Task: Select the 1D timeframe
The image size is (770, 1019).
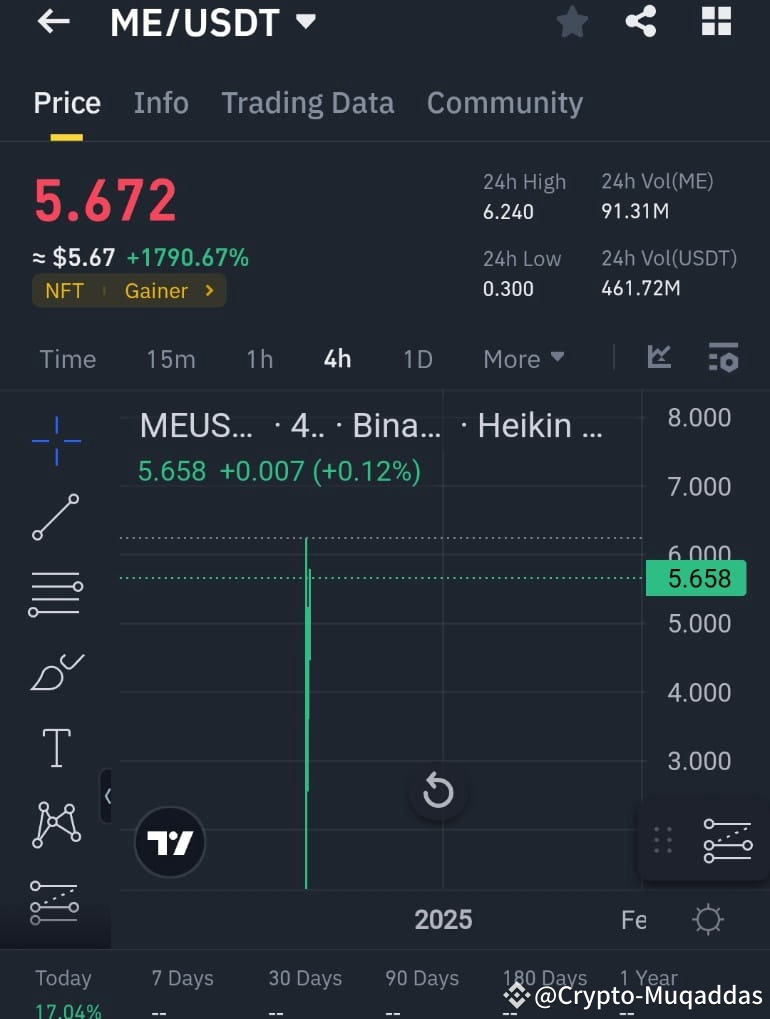Action: click(417, 358)
